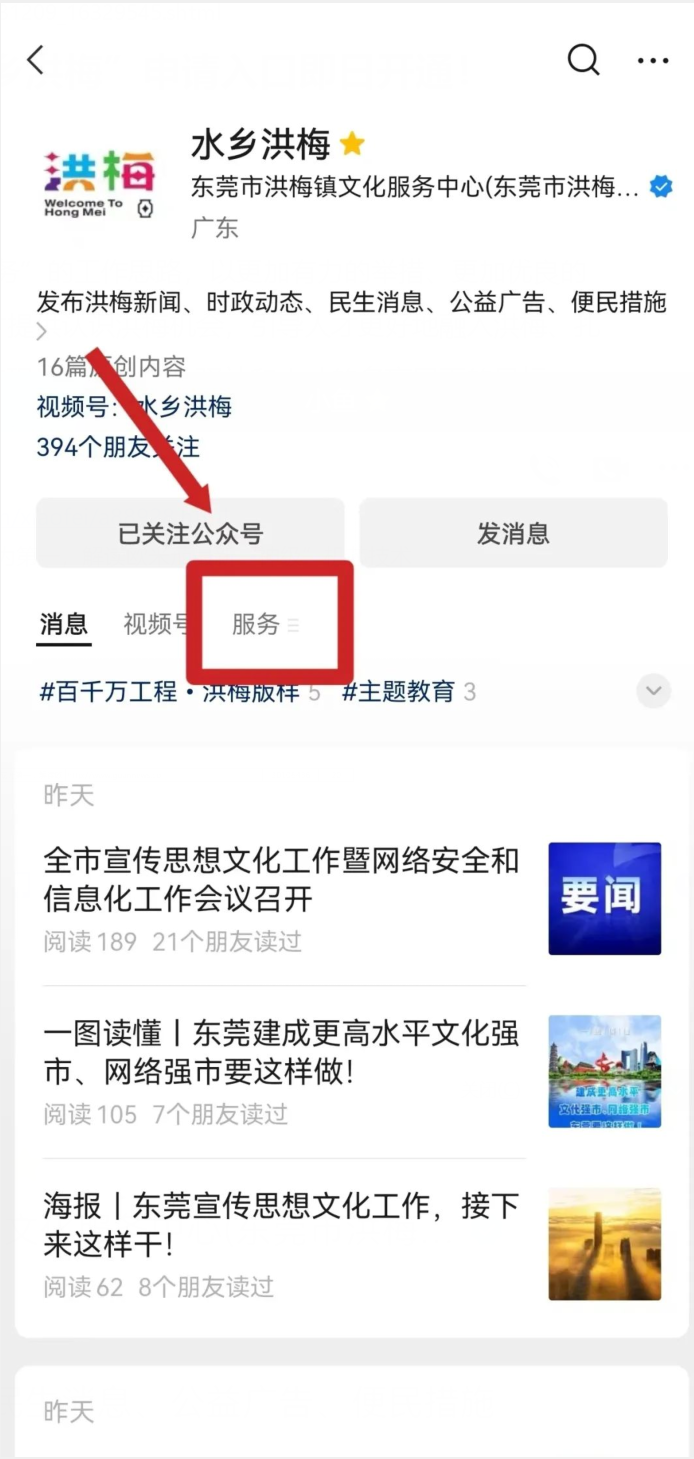694x1459 pixels.
Task: View the 394个朋友关注 list
Action: coord(118,447)
